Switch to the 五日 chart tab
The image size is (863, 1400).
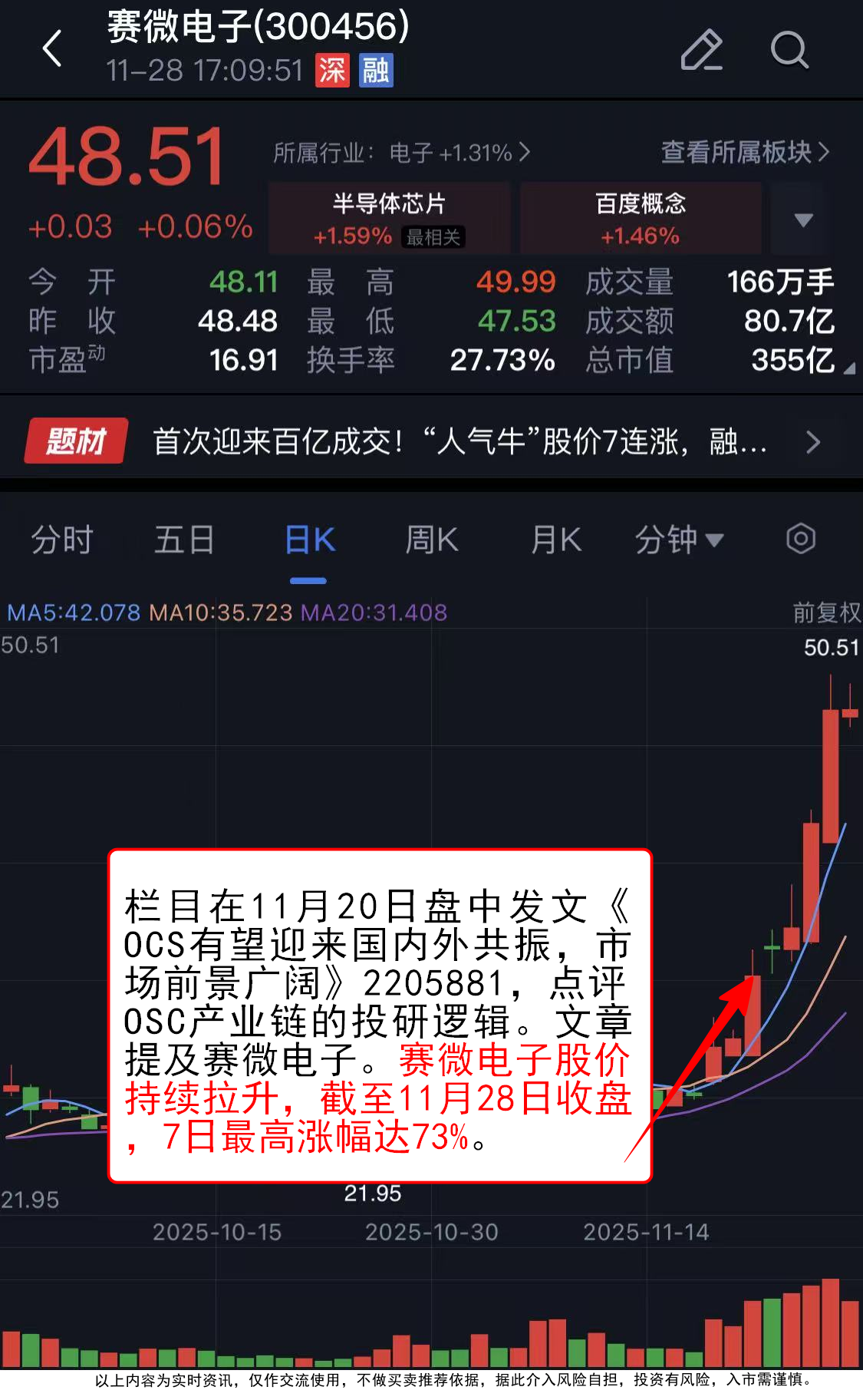click(x=184, y=540)
